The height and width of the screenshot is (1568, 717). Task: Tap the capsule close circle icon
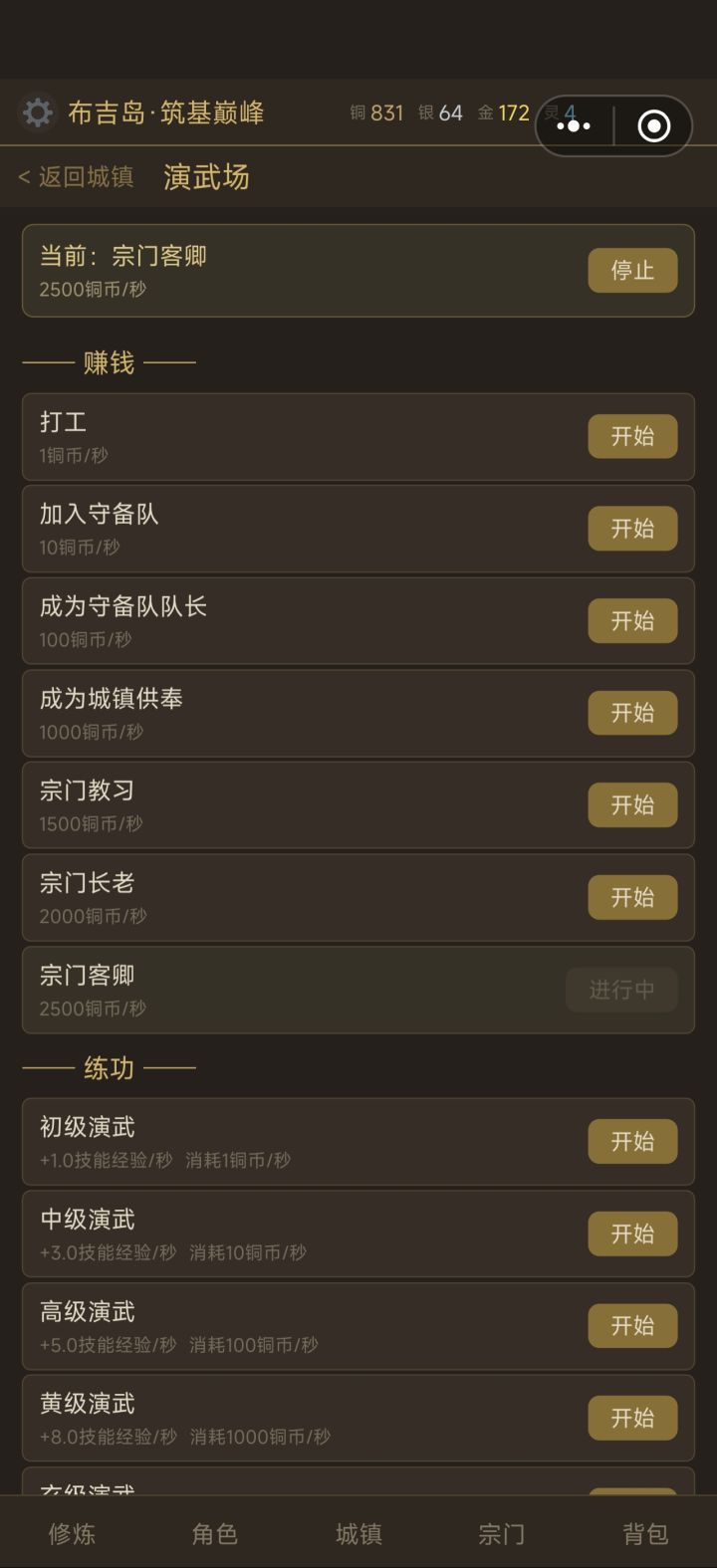pyautogui.click(x=653, y=125)
